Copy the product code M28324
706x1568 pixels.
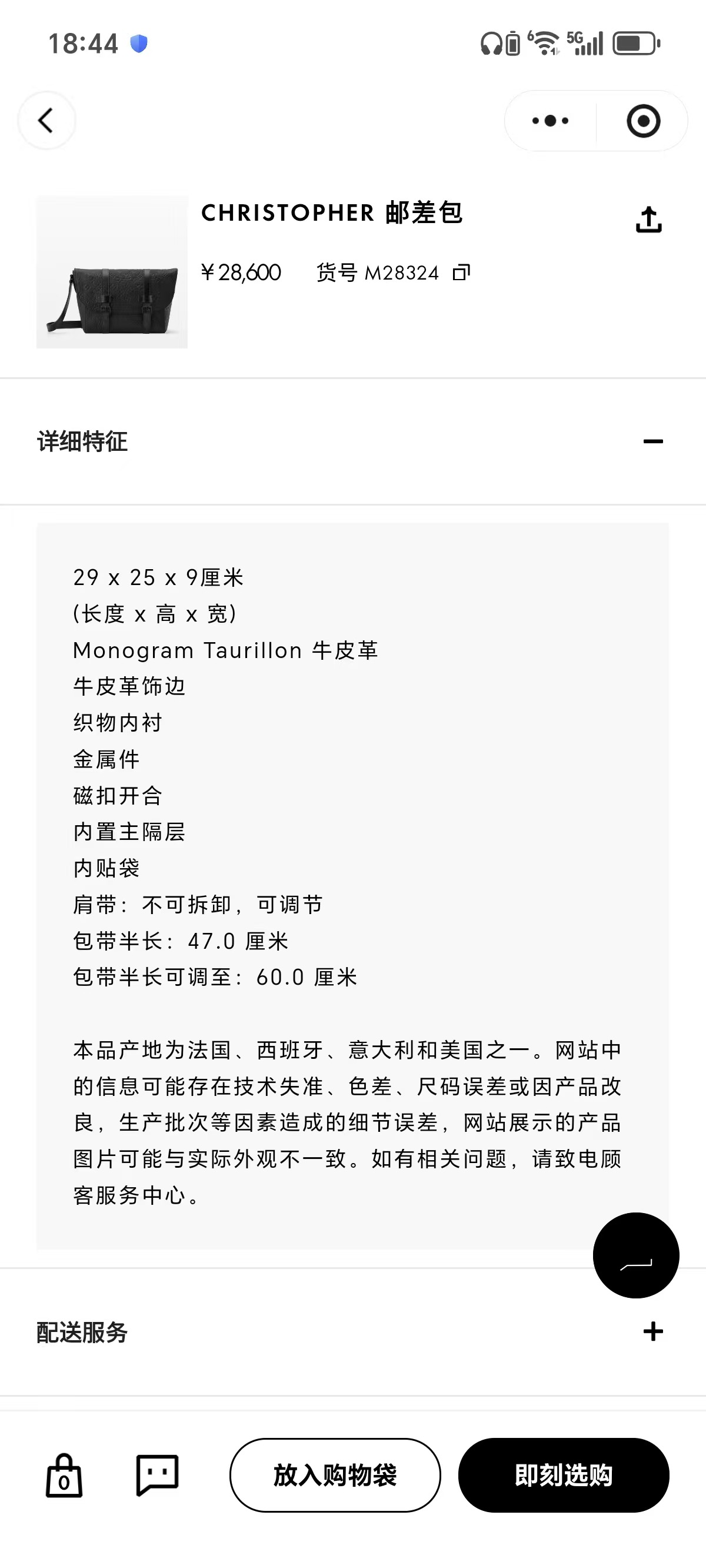pyautogui.click(x=461, y=272)
